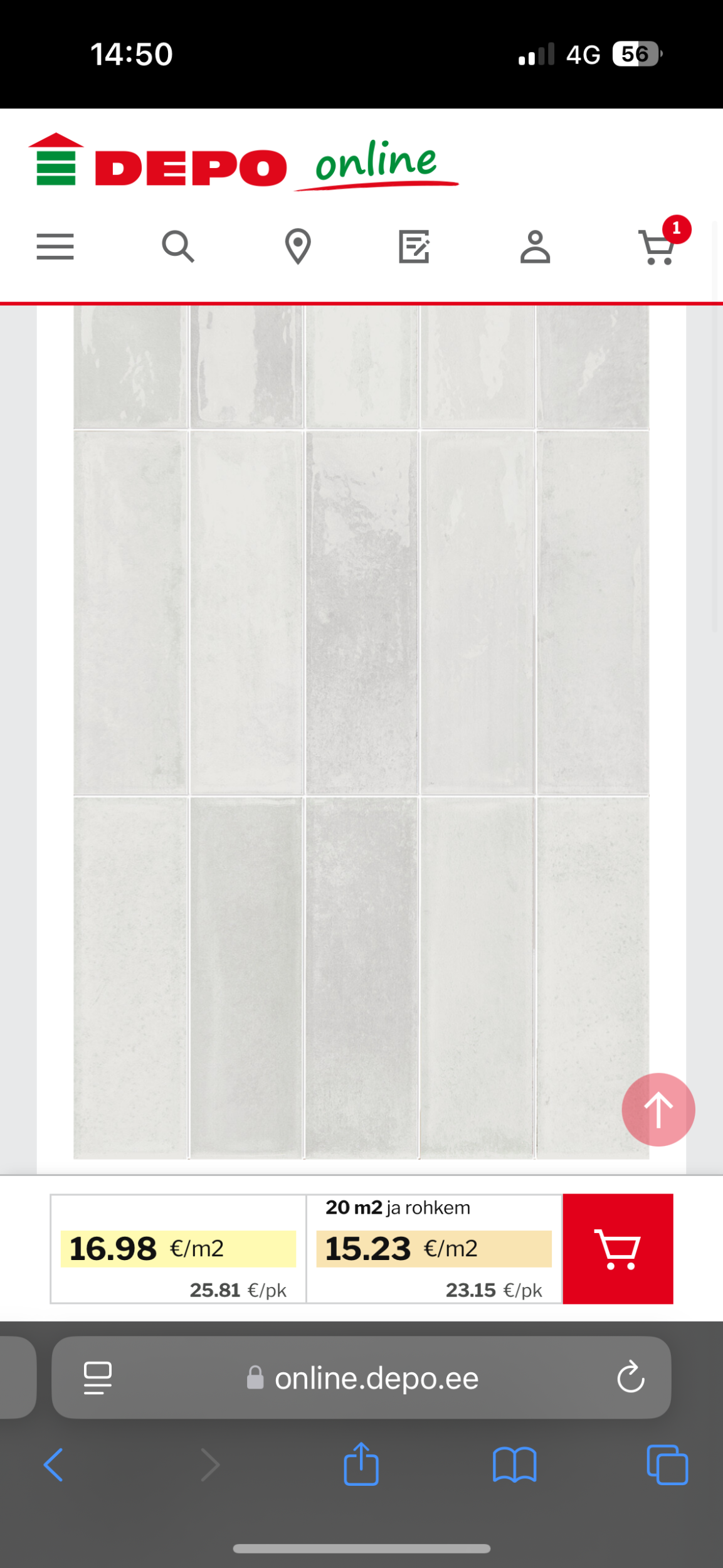This screenshot has height=1568, width=723.
Task: Share this product page
Action: (x=361, y=1464)
